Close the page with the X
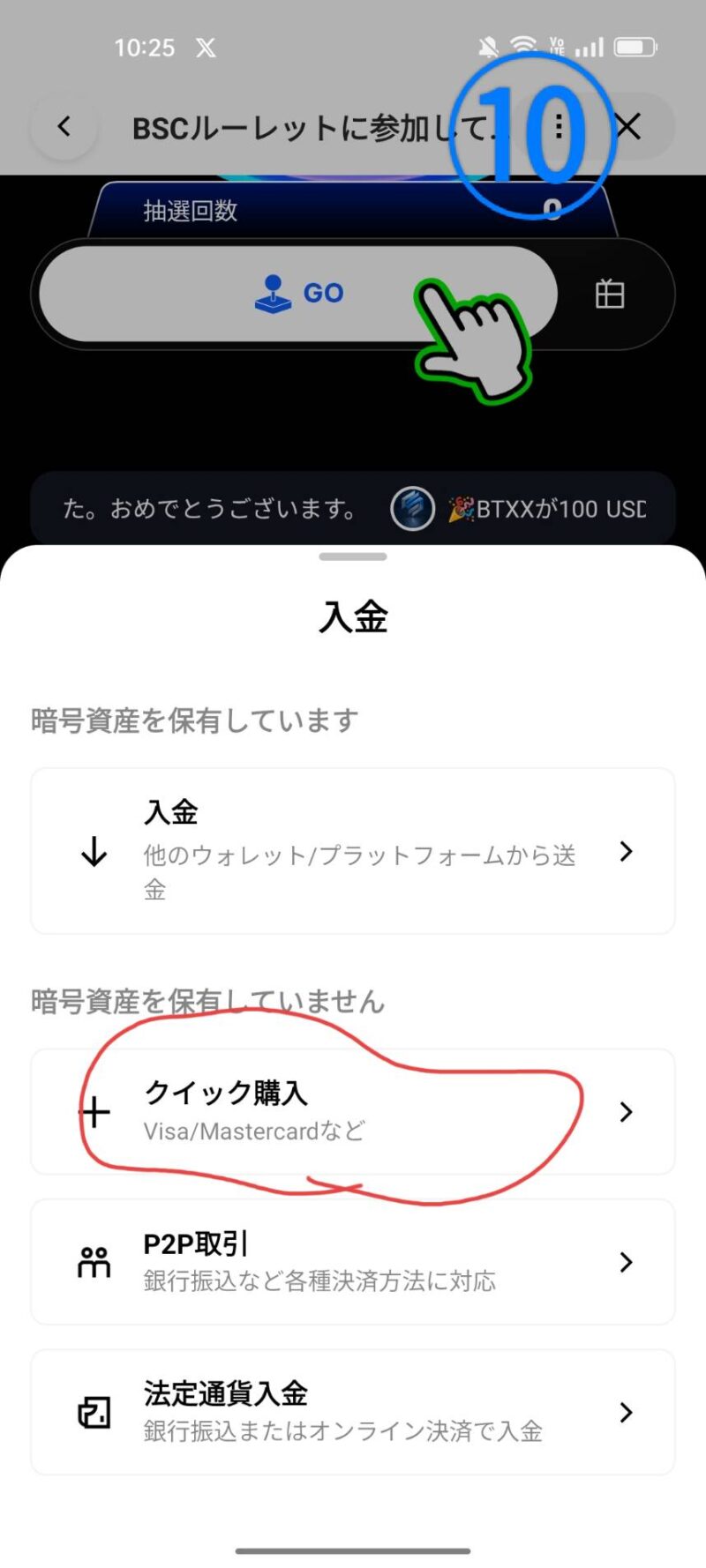Screen dimensions: 706x1568 pyautogui.click(x=628, y=127)
